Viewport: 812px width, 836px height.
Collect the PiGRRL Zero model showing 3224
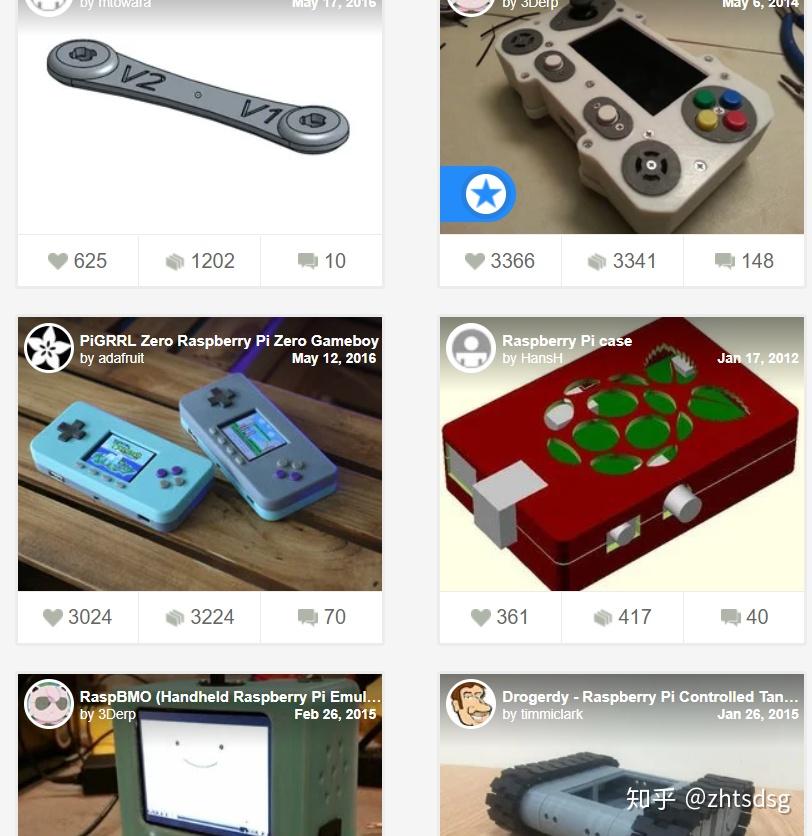pos(200,617)
